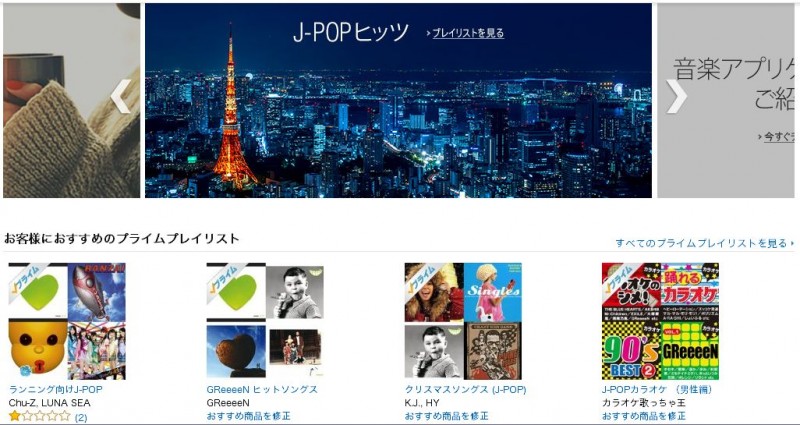Tap おすすめ商品を修正 under K.J., HY
Viewport: 800px width, 425px height.
click(x=447, y=416)
